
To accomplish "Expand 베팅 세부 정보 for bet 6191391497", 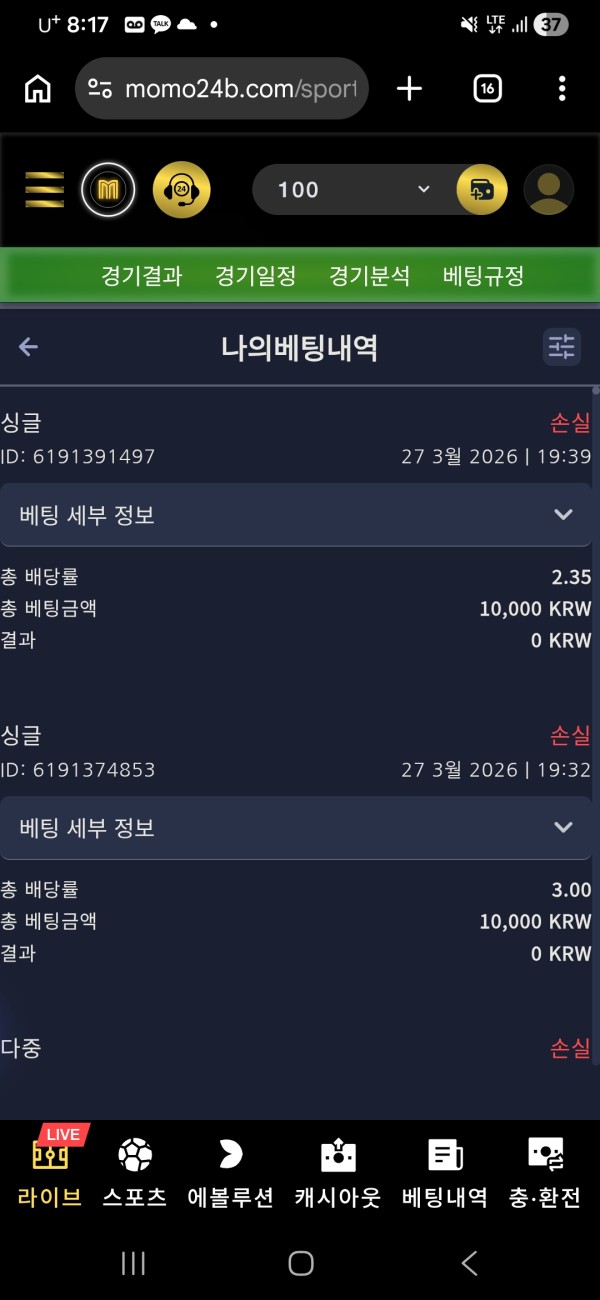I will click(x=296, y=515).
